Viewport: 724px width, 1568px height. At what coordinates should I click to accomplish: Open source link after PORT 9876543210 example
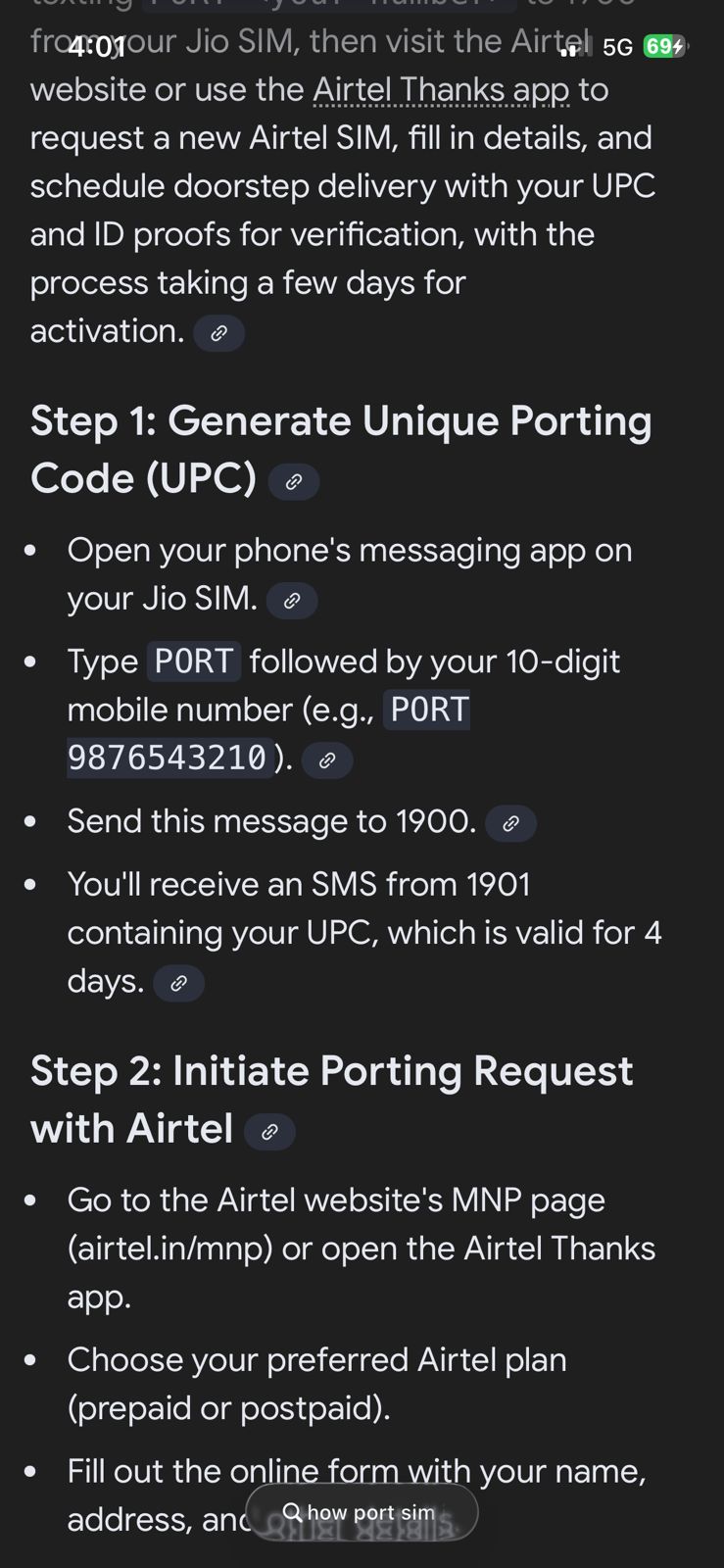(x=327, y=760)
